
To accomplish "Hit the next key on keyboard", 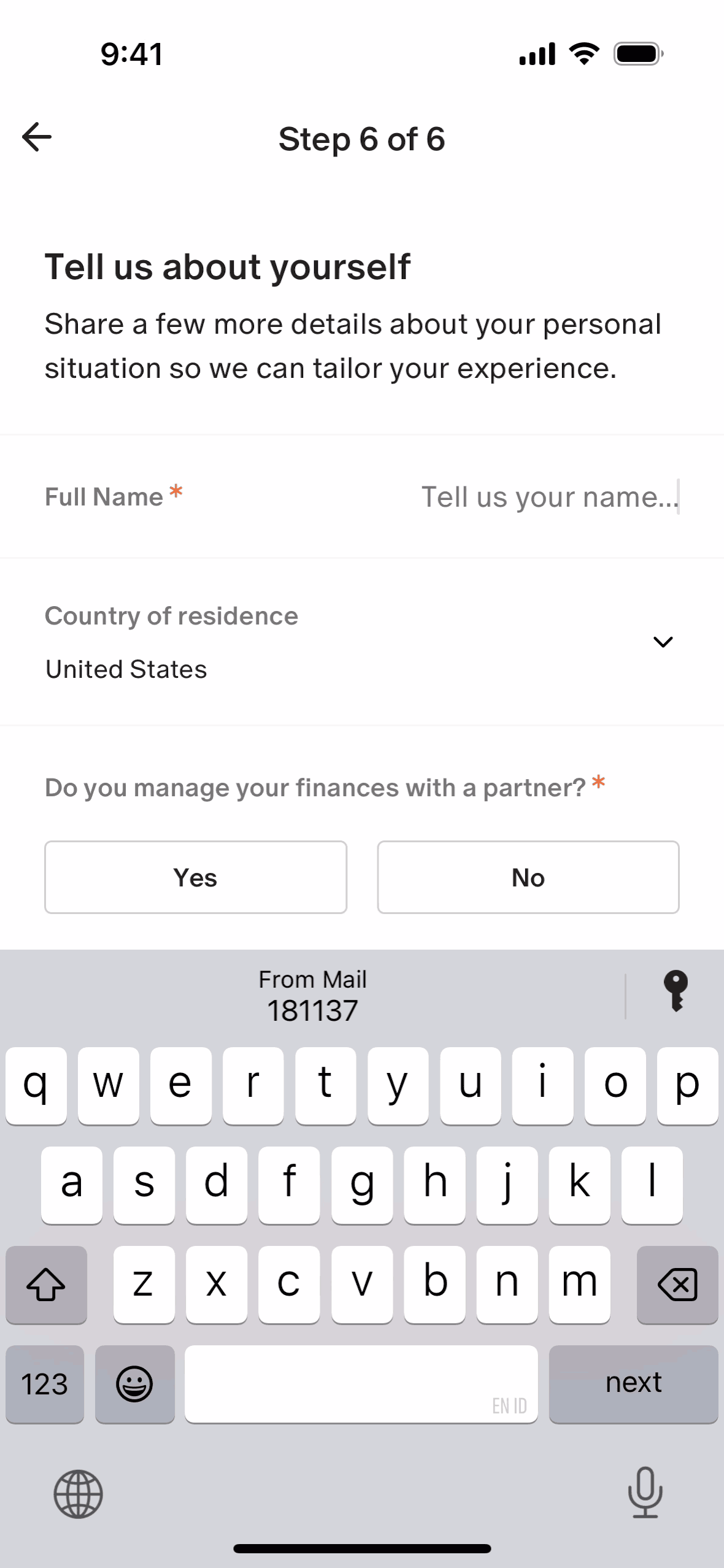I will (633, 1384).
